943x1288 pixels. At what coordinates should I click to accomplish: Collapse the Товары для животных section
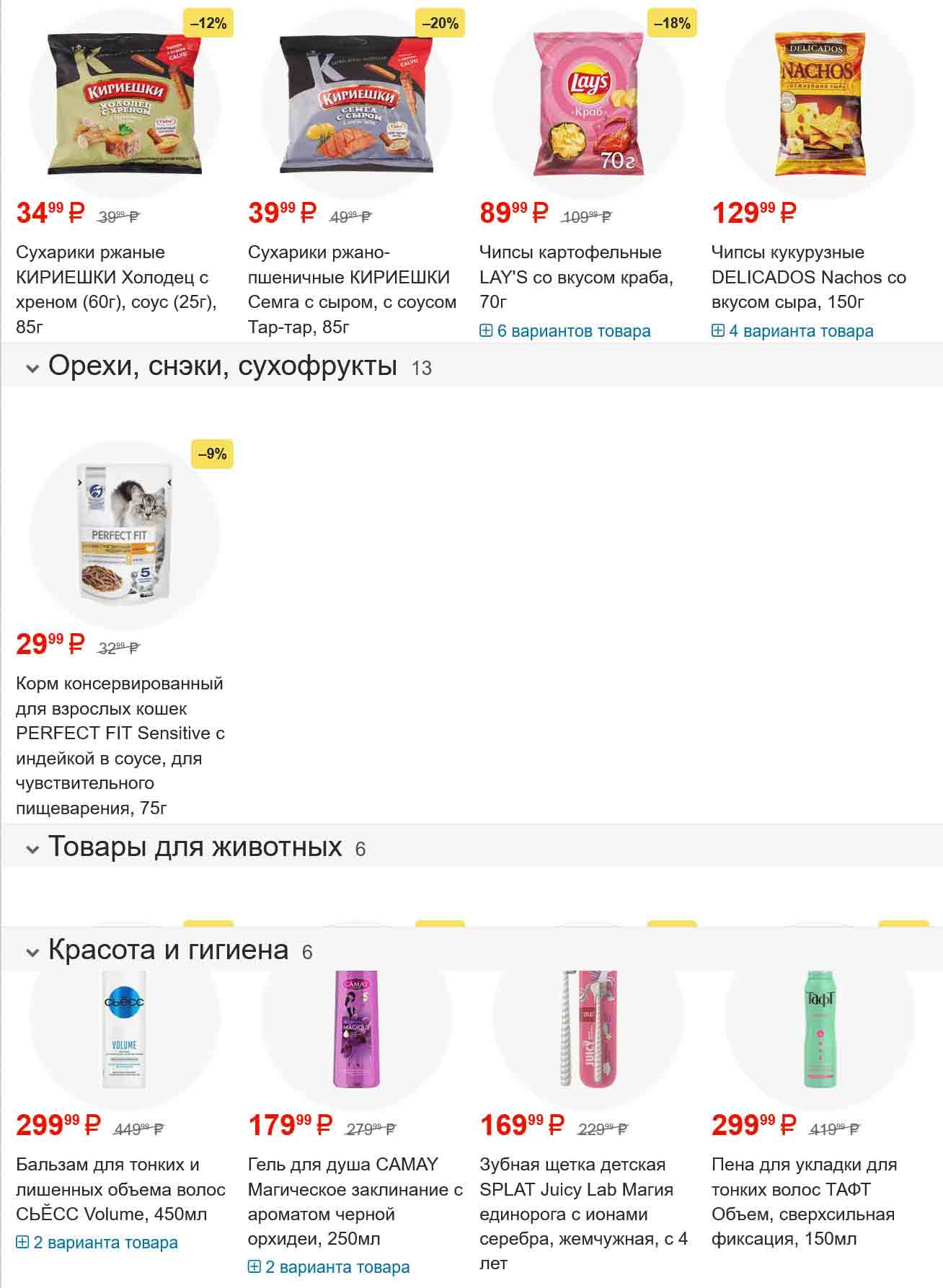[x=32, y=849]
